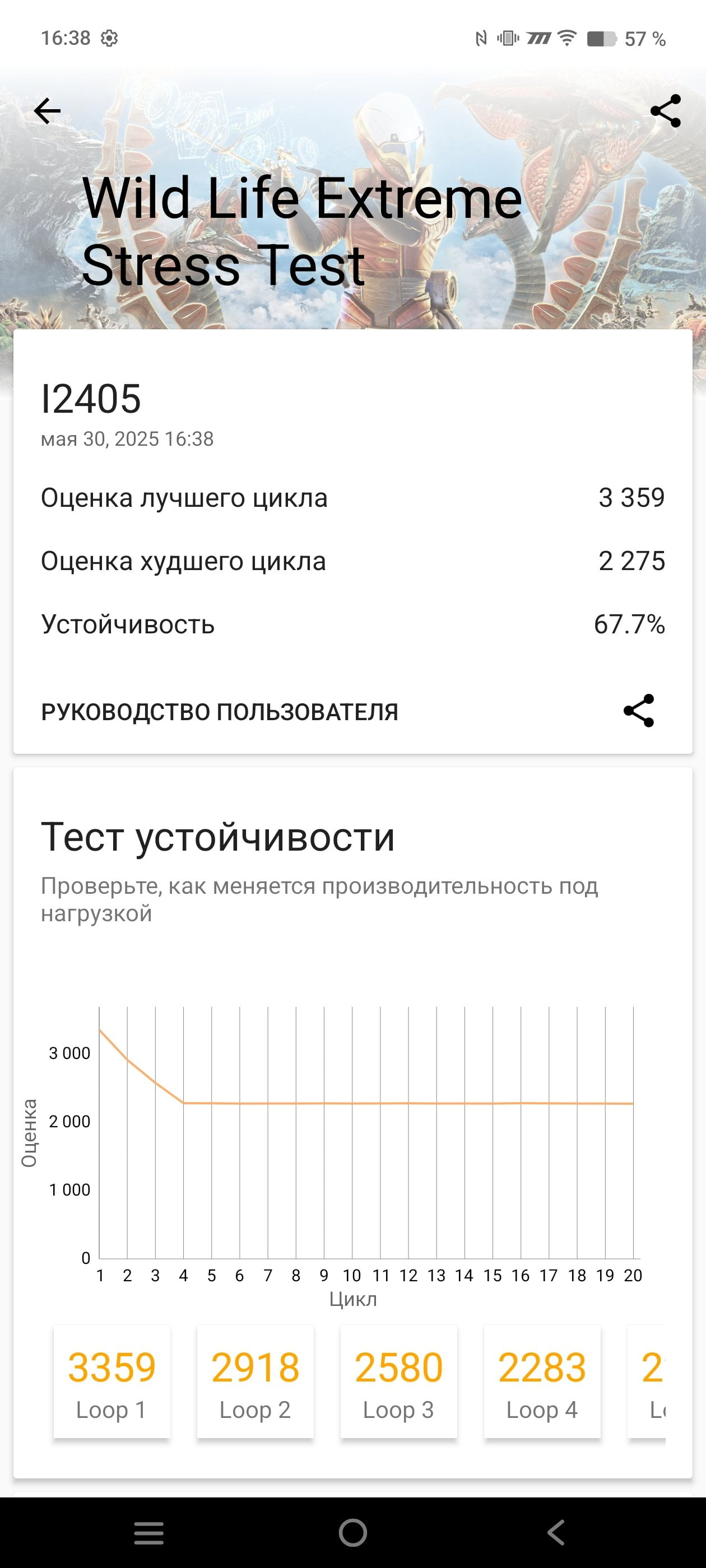This screenshot has width=706, height=1568.
Task: Go back using the top-left arrow
Action: [48, 111]
